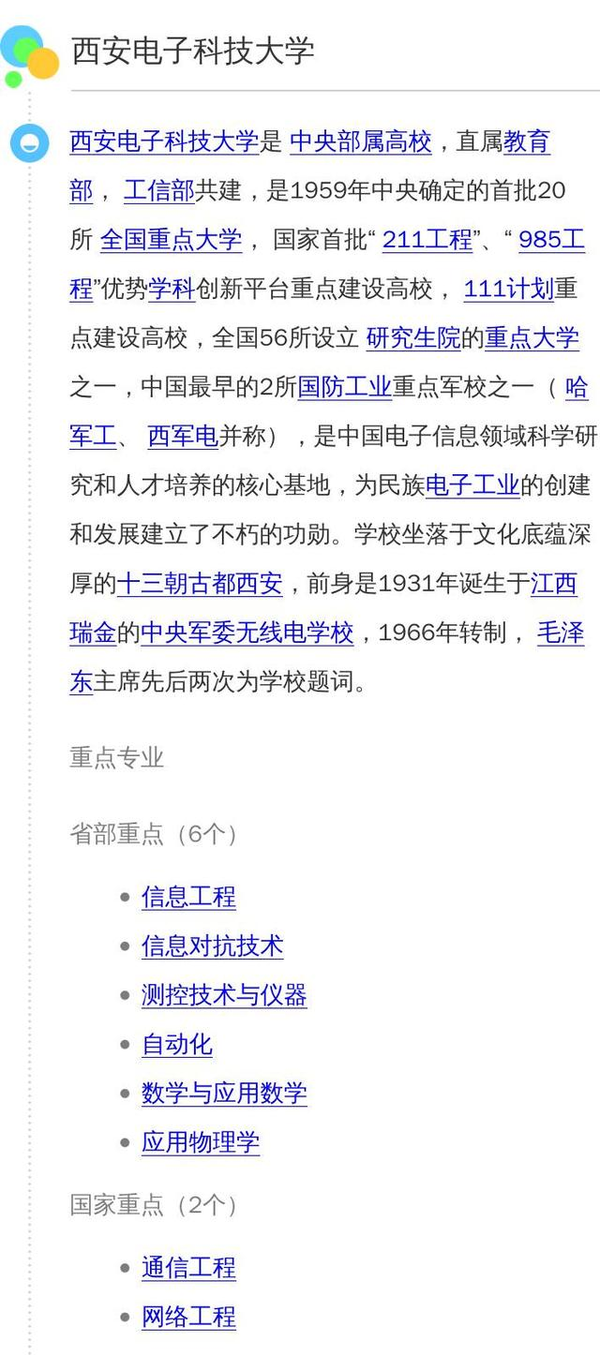Tap the 电子工业 link
The height and width of the screenshot is (1355, 600).
(472, 485)
